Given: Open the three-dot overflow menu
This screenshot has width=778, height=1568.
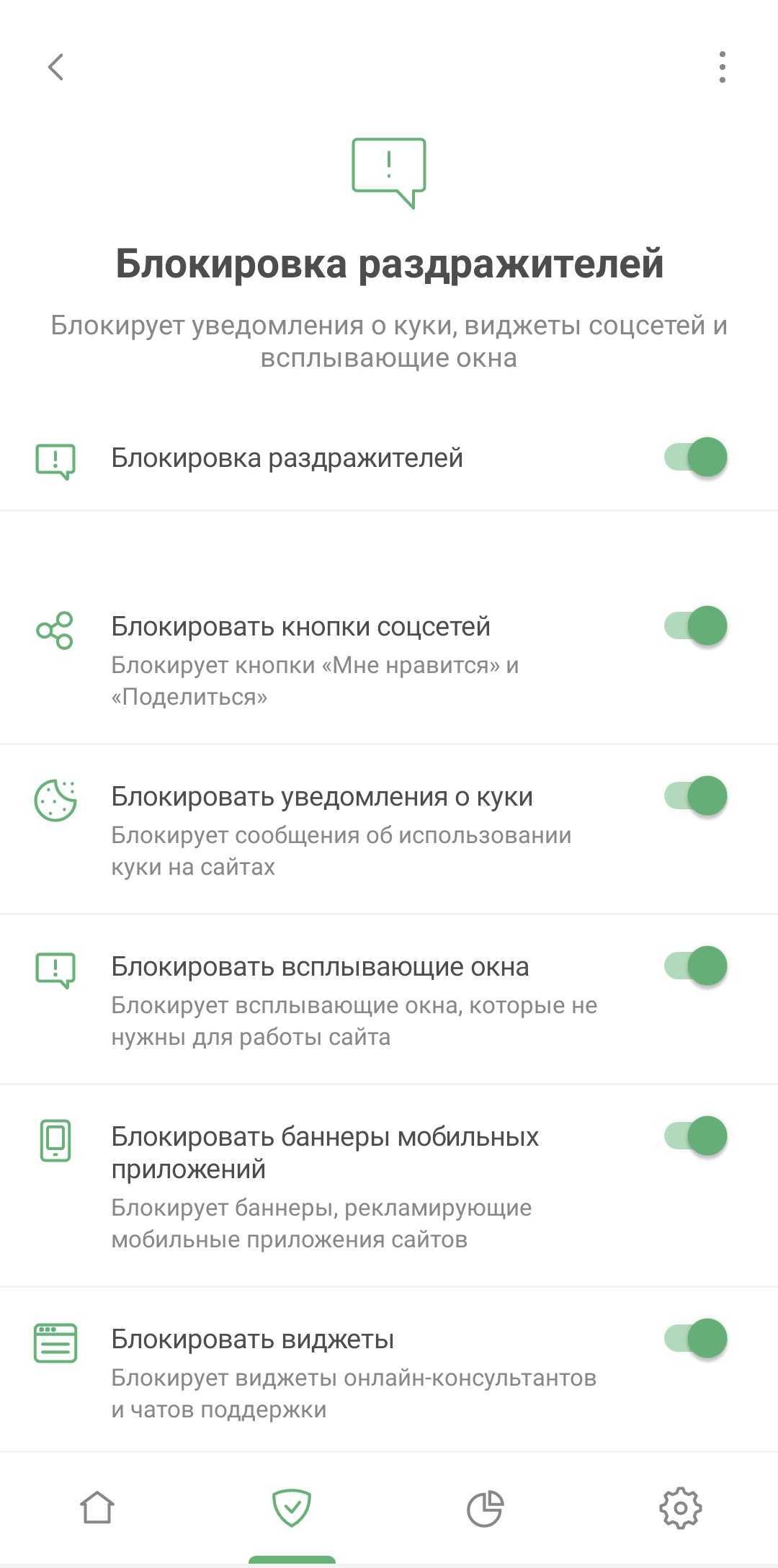Looking at the screenshot, I should click(x=722, y=67).
